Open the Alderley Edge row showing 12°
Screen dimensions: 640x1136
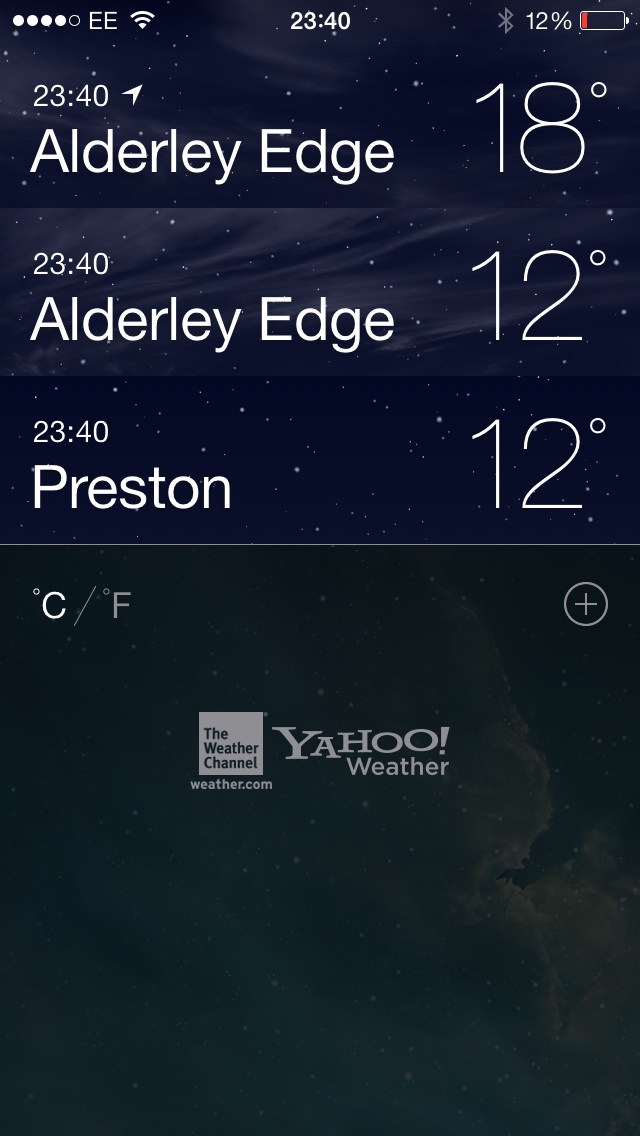point(320,292)
